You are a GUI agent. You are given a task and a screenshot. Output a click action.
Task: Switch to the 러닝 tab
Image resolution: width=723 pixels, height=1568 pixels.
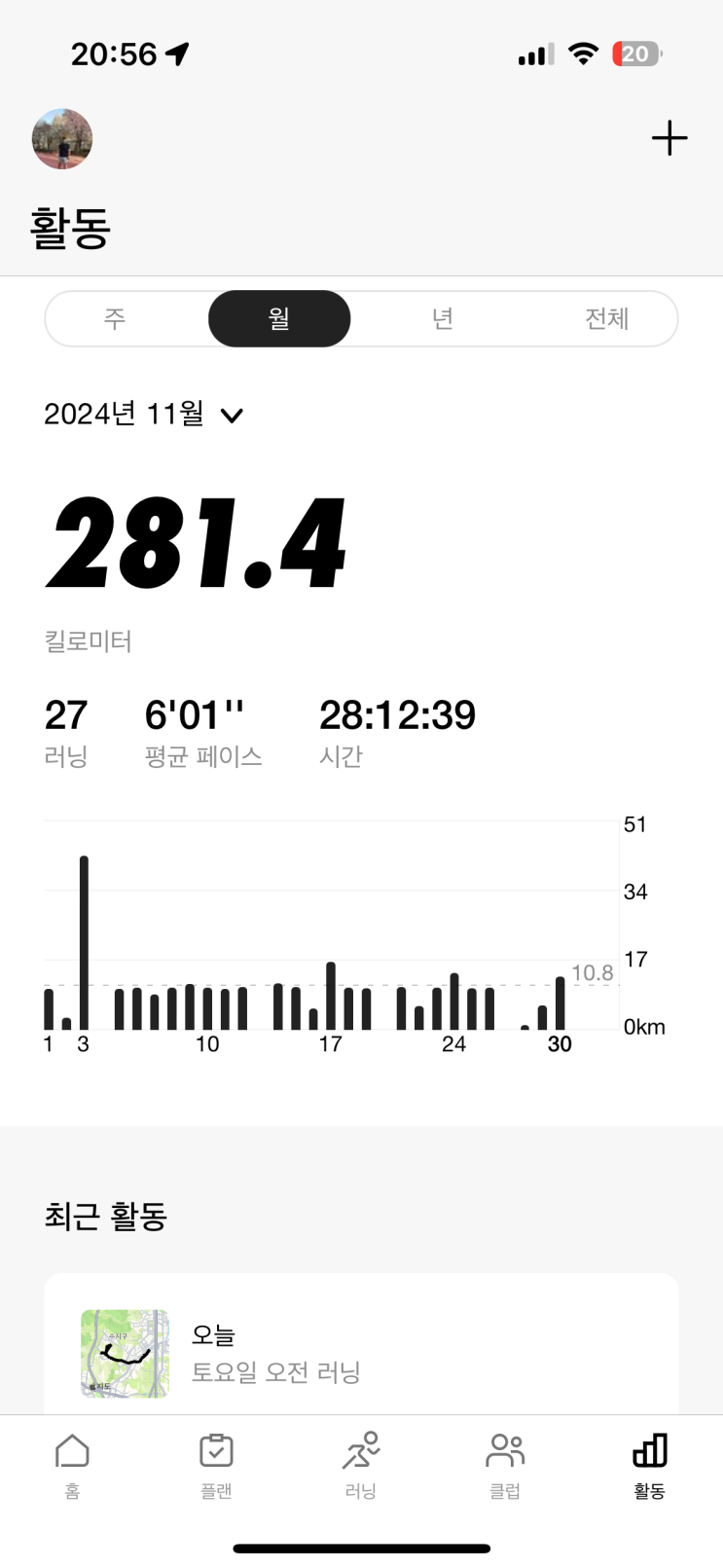click(360, 1463)
